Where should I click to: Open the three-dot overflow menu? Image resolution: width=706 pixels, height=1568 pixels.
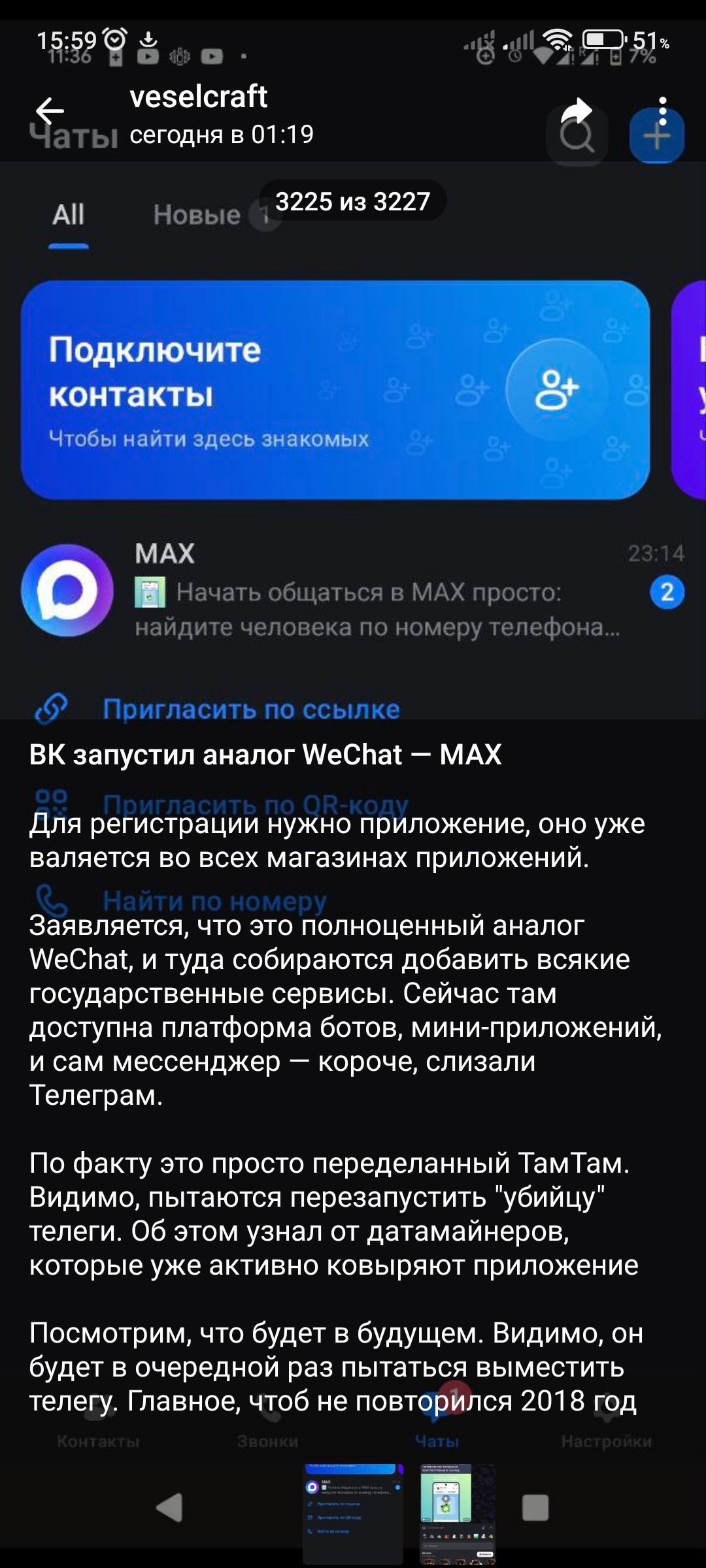pos(662,111)
